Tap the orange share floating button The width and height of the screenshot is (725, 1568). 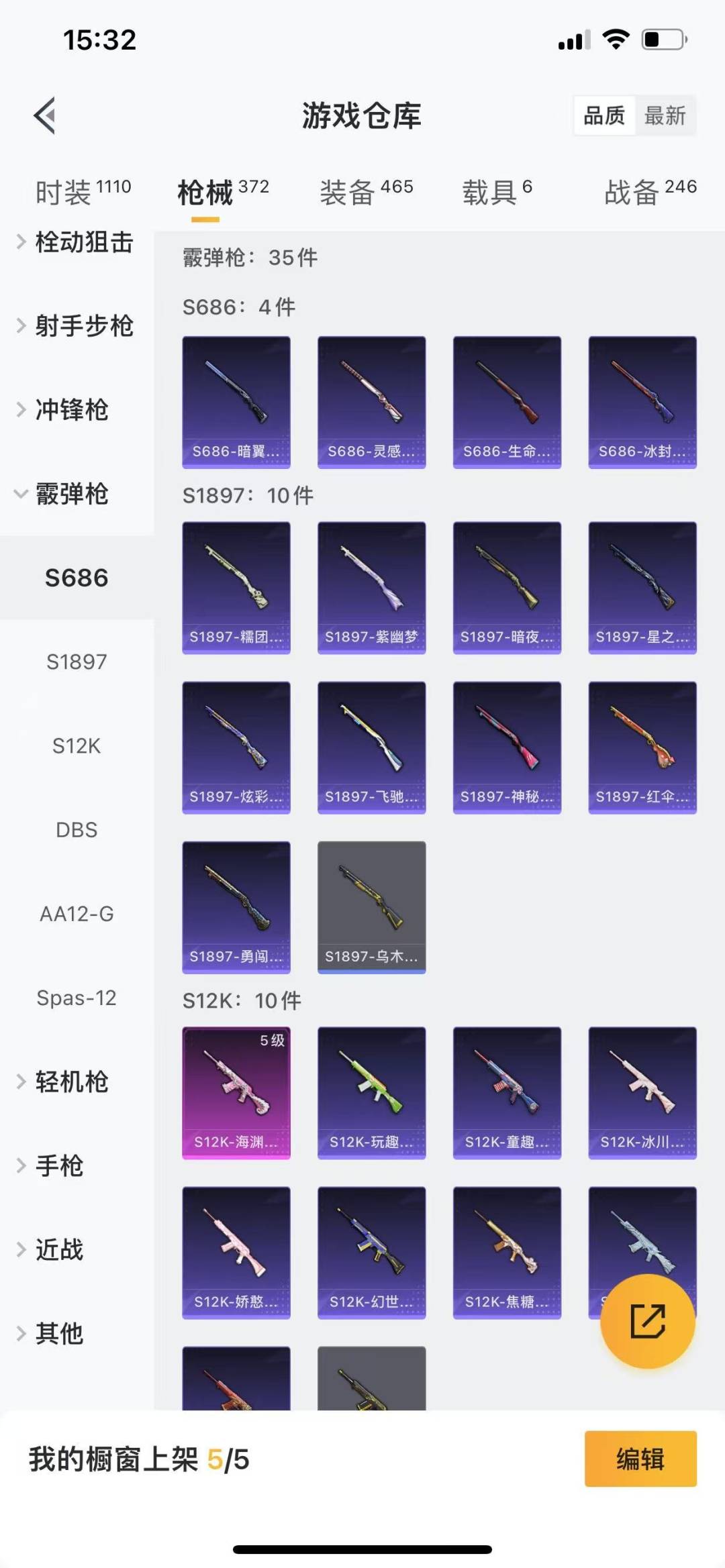tap(647, 1320)
